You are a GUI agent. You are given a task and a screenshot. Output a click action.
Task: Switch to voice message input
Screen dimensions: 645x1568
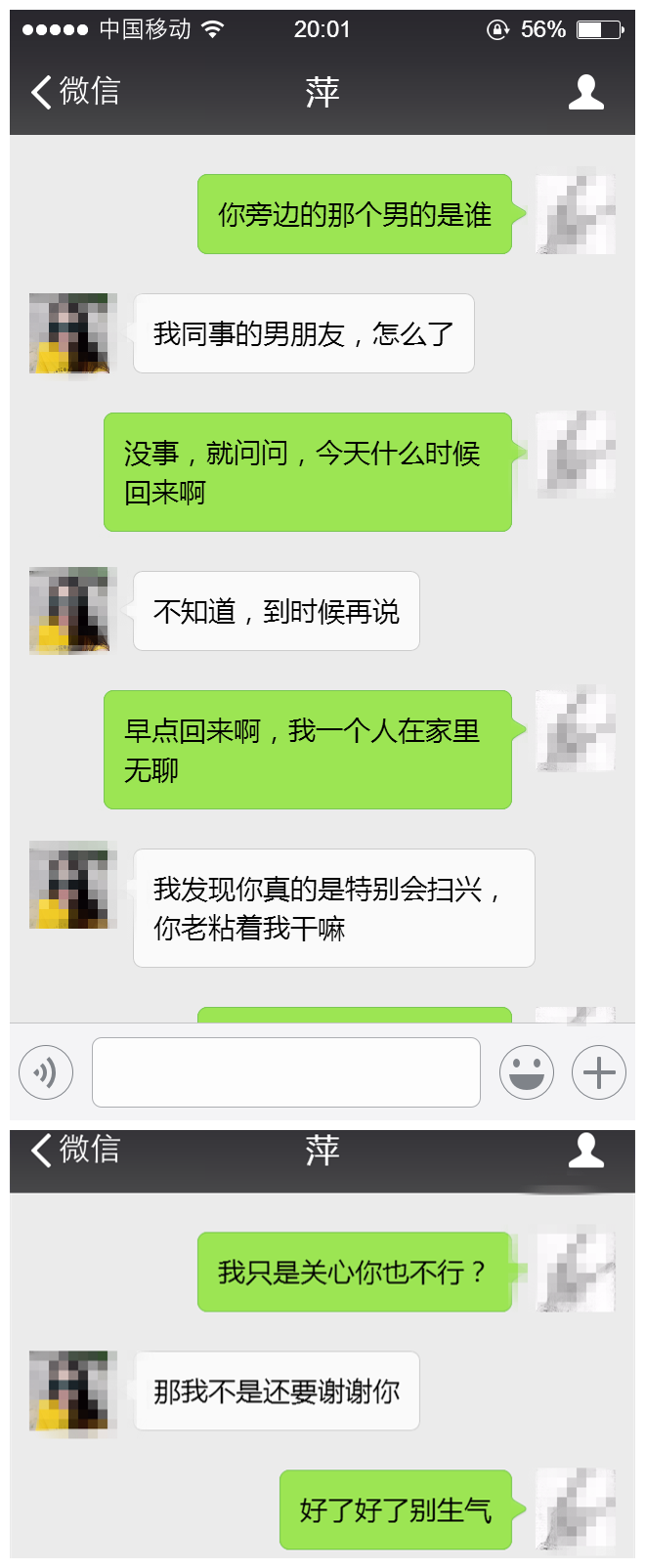click(46, 1072)
